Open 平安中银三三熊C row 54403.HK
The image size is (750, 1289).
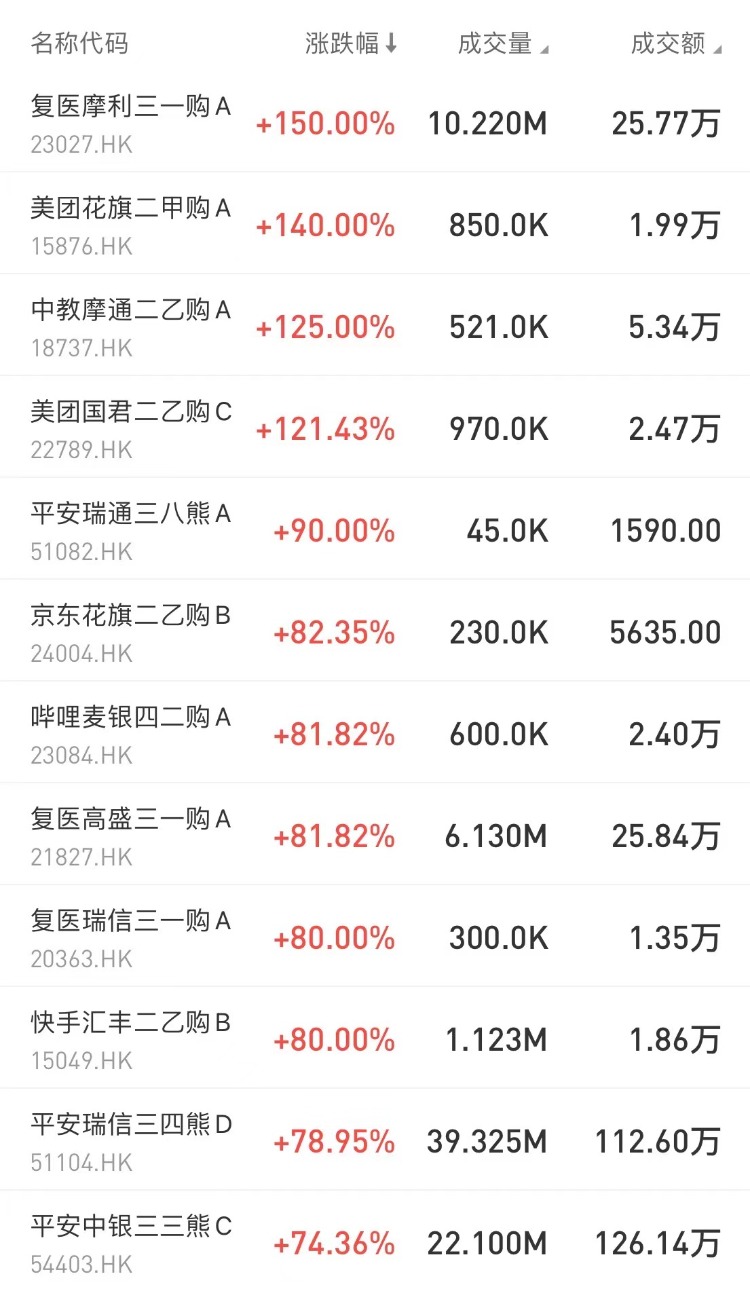coord(375,1240)
